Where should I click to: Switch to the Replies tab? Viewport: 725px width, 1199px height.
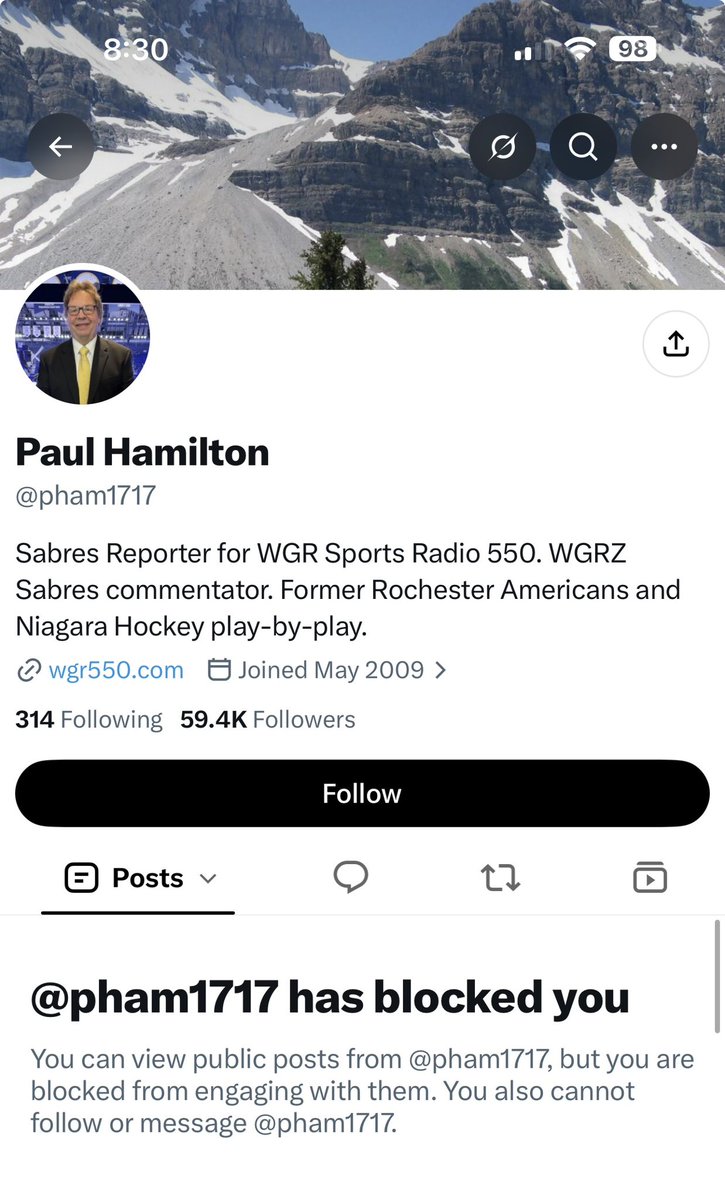pos(351,877)
